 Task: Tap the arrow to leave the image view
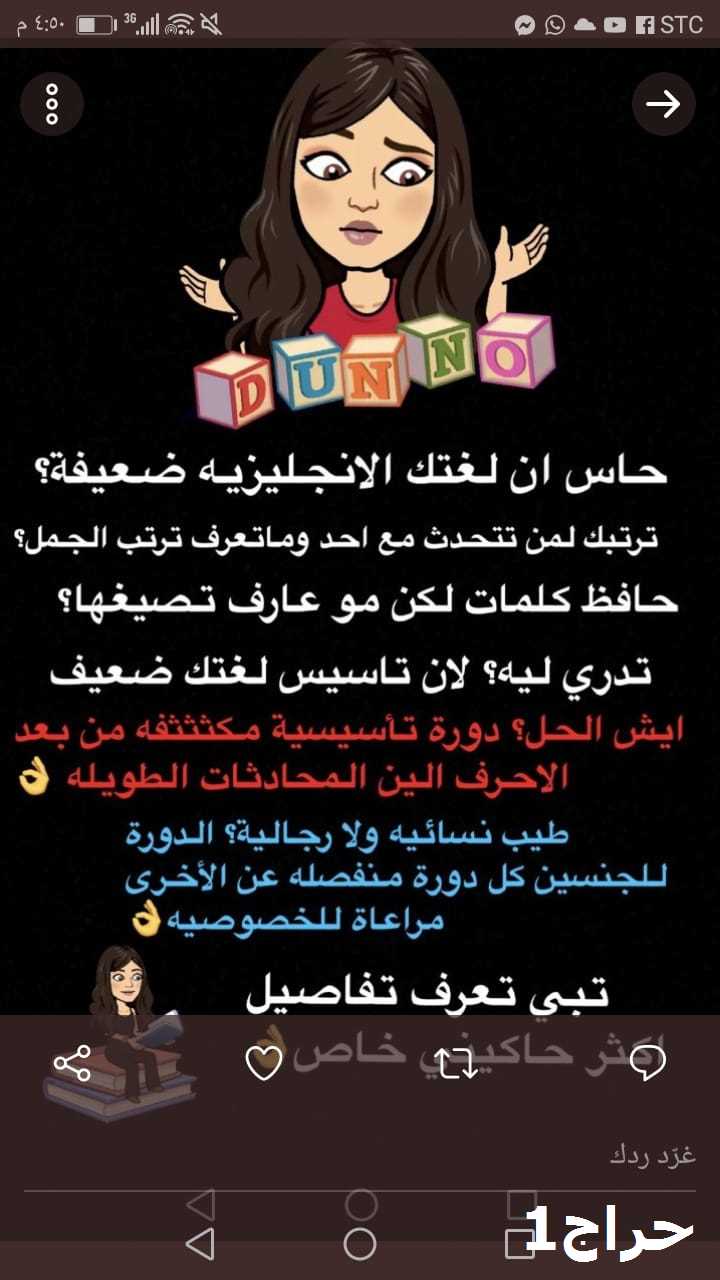[664, 104]
